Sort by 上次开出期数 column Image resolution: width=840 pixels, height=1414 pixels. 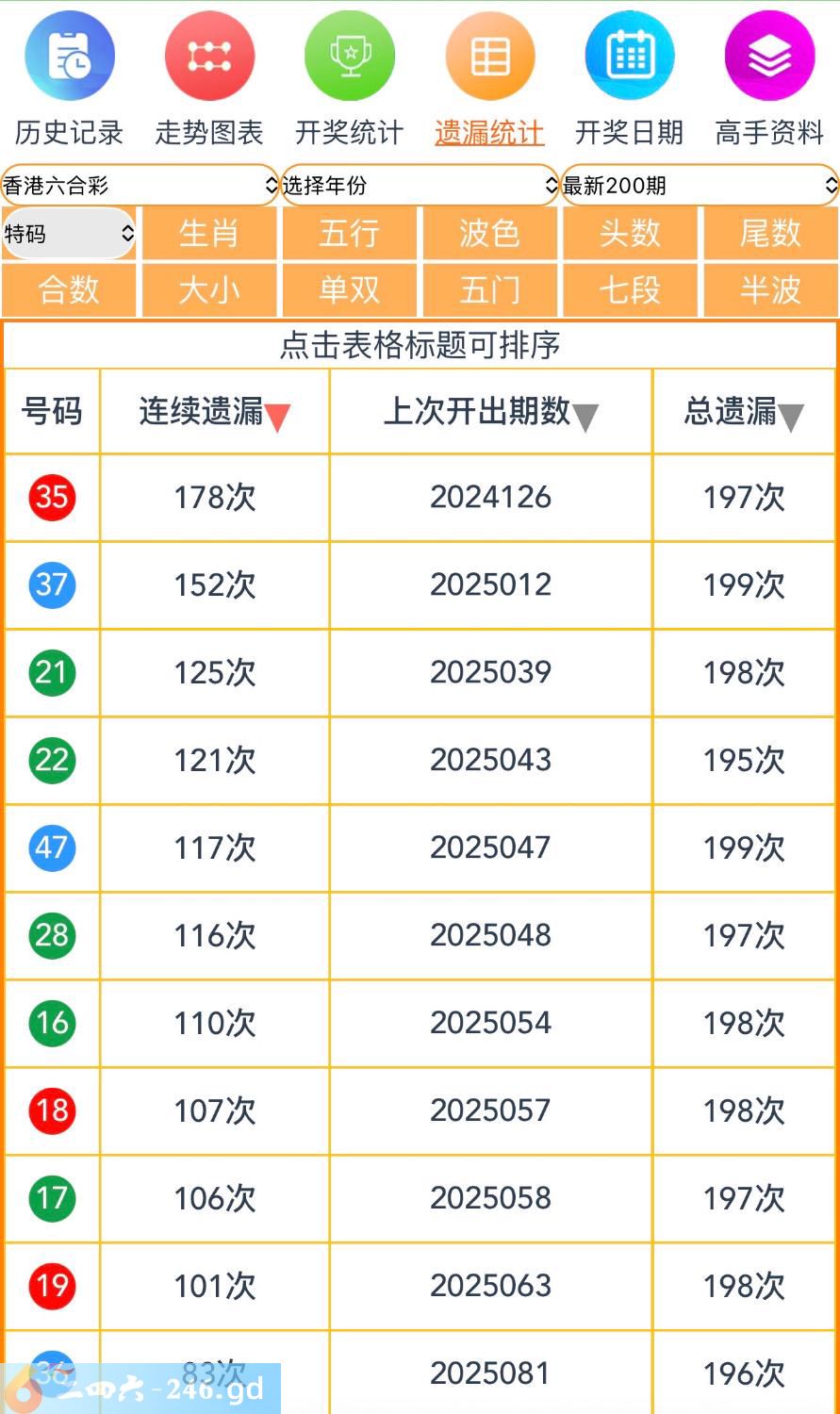click(x=490, y=412)
